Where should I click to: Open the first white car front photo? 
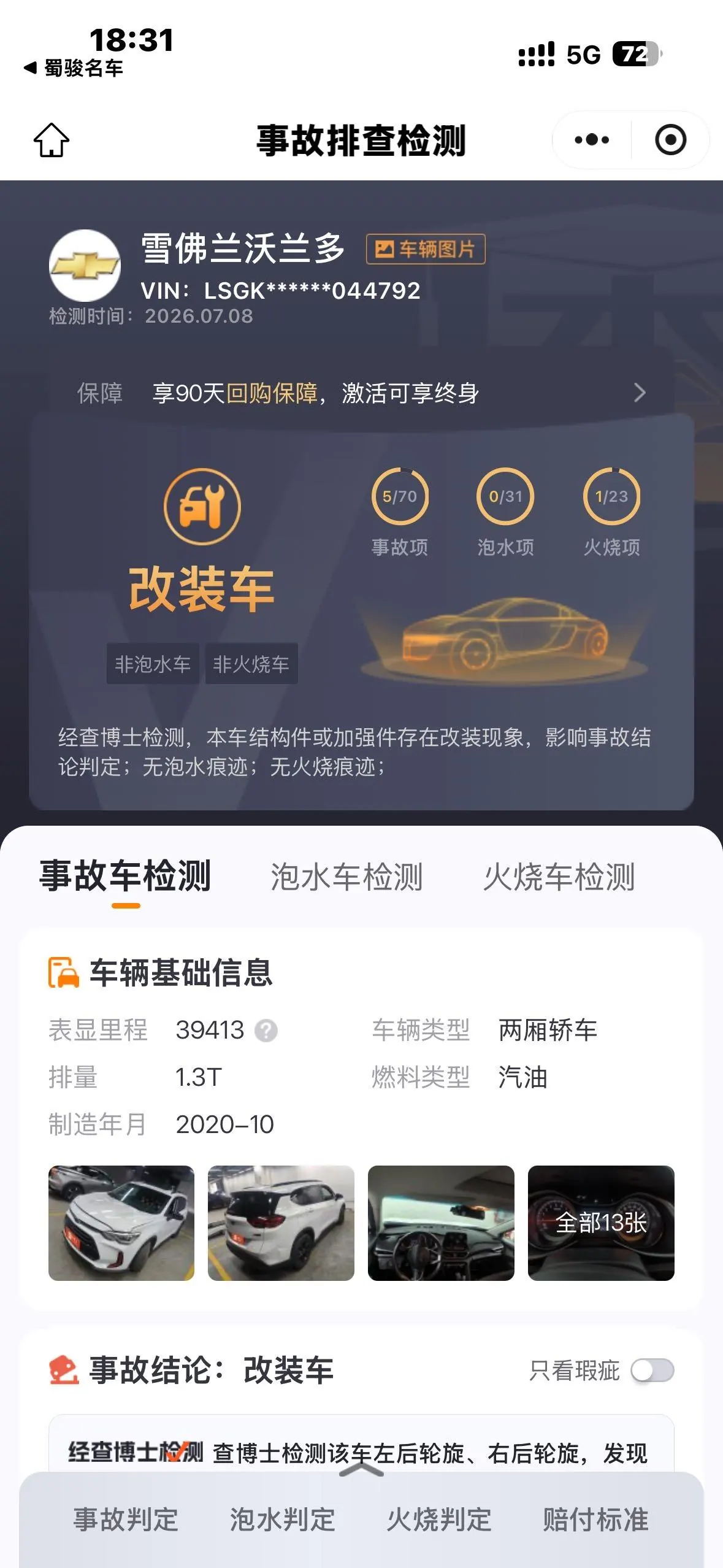[x=121, y=1223]
